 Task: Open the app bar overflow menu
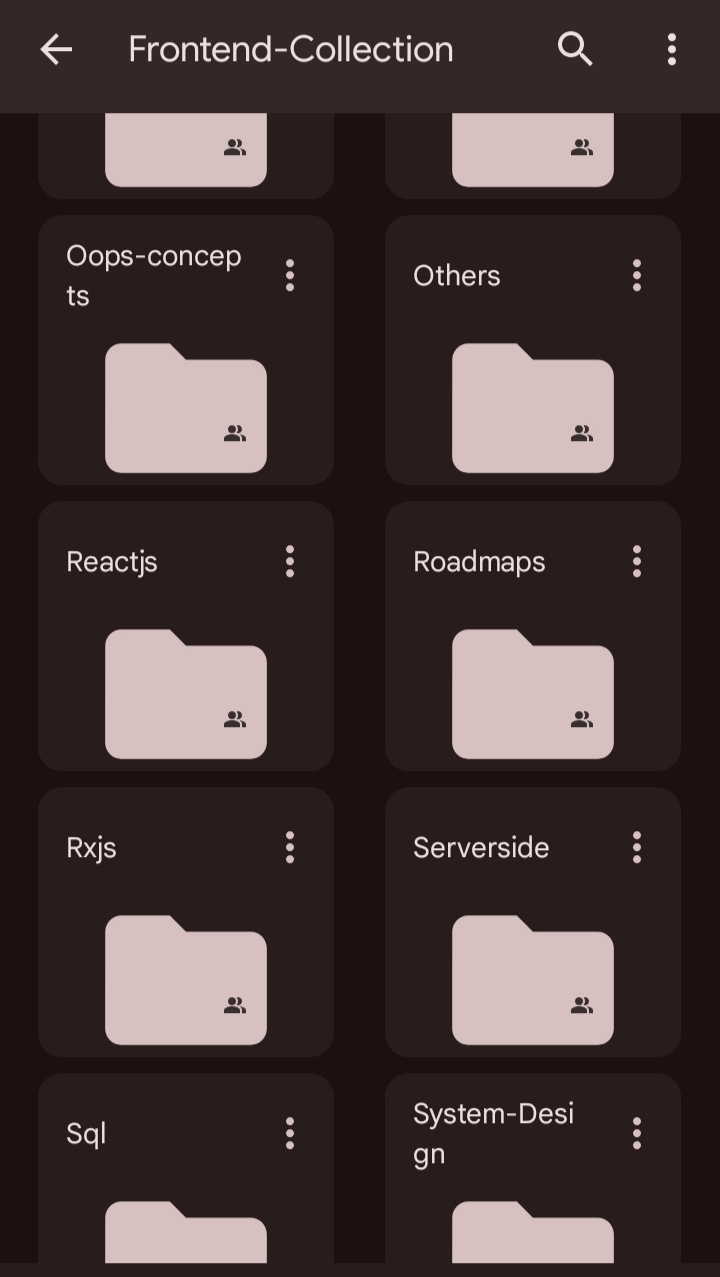tap(672, 49)
